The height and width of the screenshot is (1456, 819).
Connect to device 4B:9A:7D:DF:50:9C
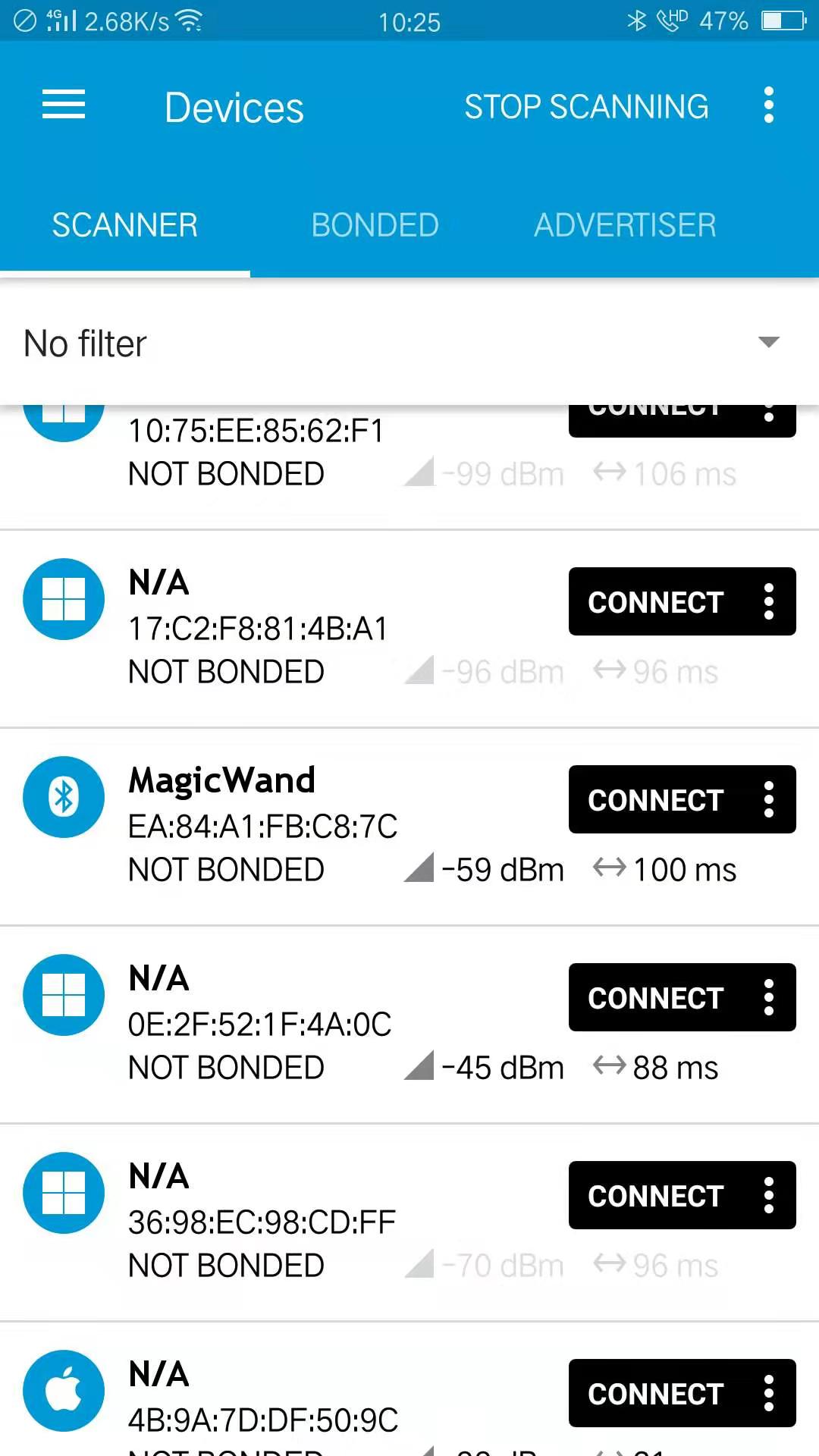tap(655, 1394)
